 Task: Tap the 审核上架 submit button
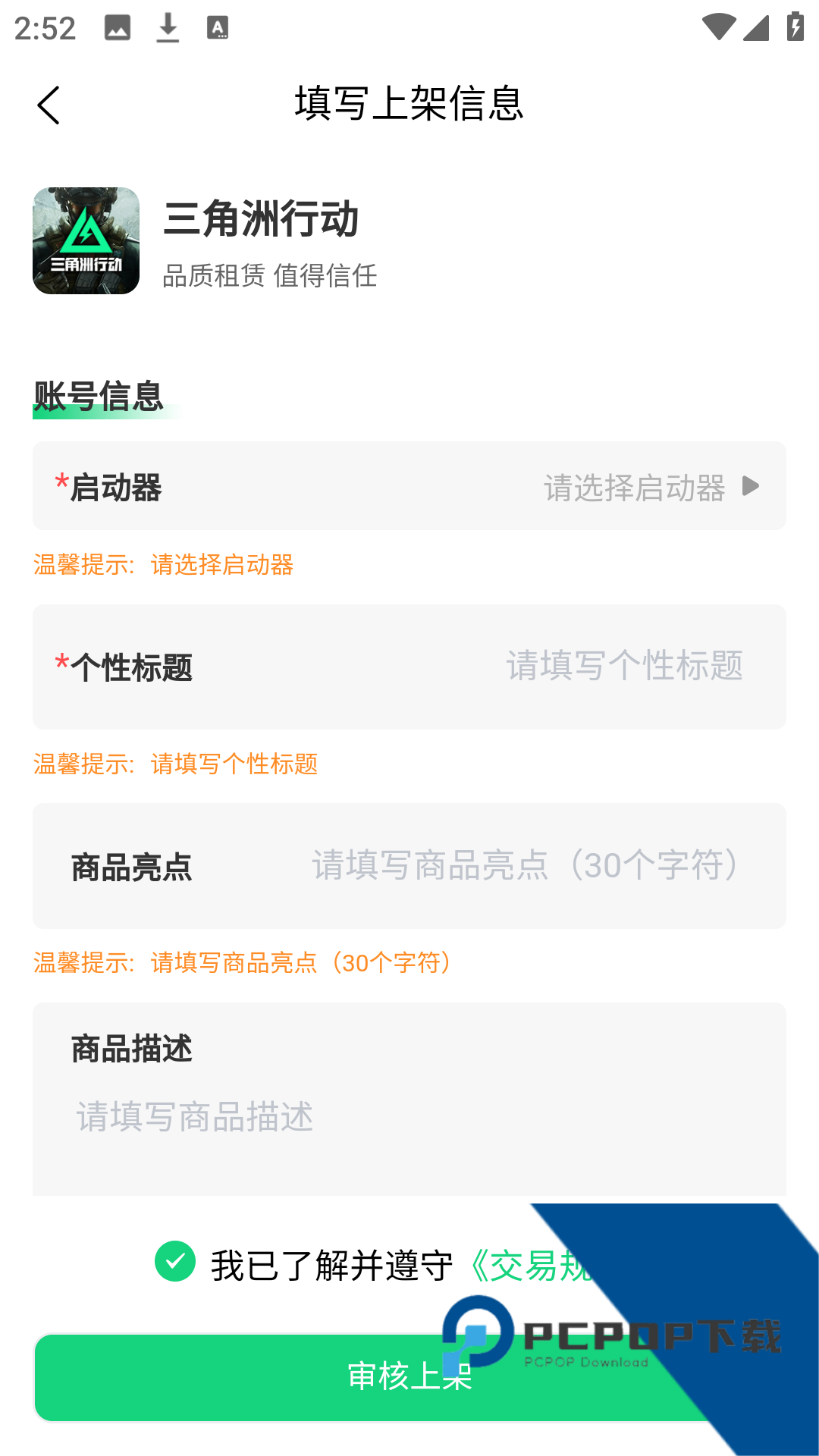point(409,1377)
